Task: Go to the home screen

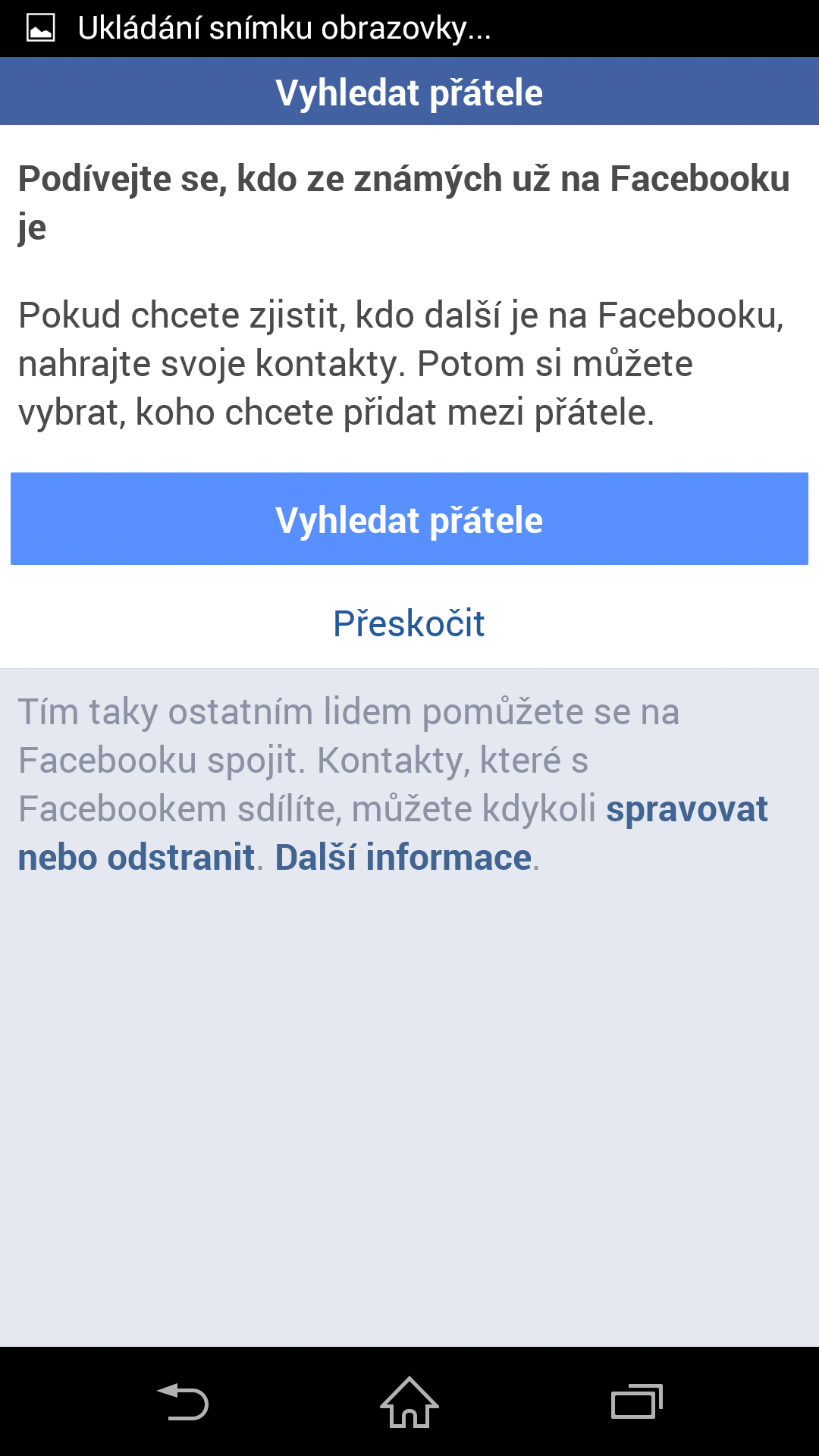Action: click(x=409, y=1401)
